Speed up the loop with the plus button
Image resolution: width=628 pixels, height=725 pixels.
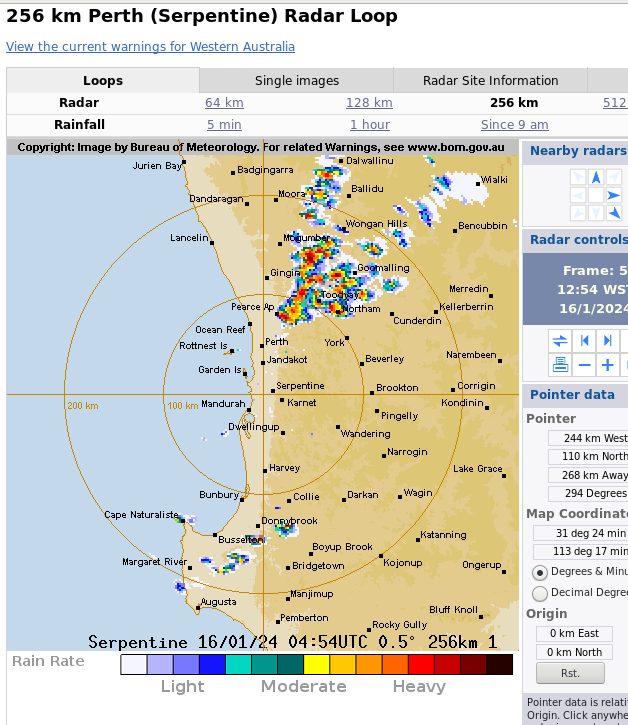[x=607, y=365]
